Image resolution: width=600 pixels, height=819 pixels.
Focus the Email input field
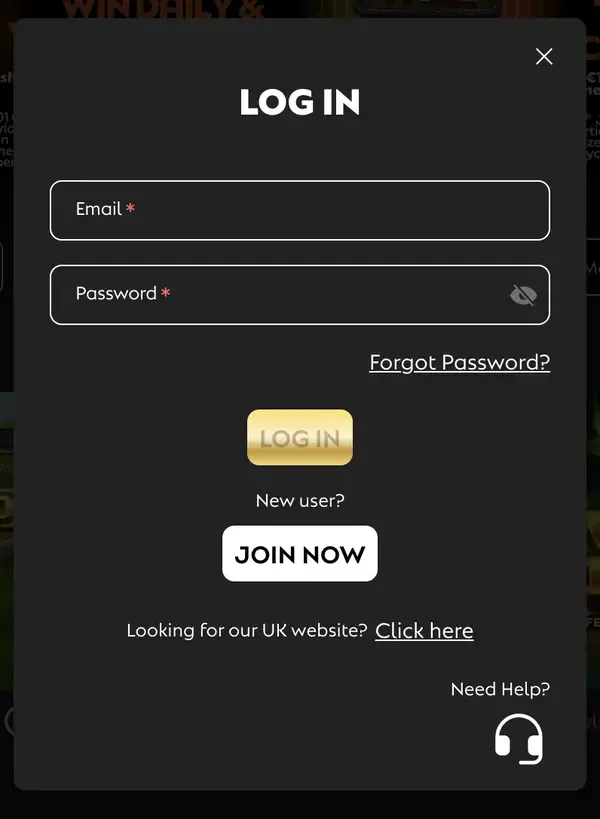tap(300, 210)
